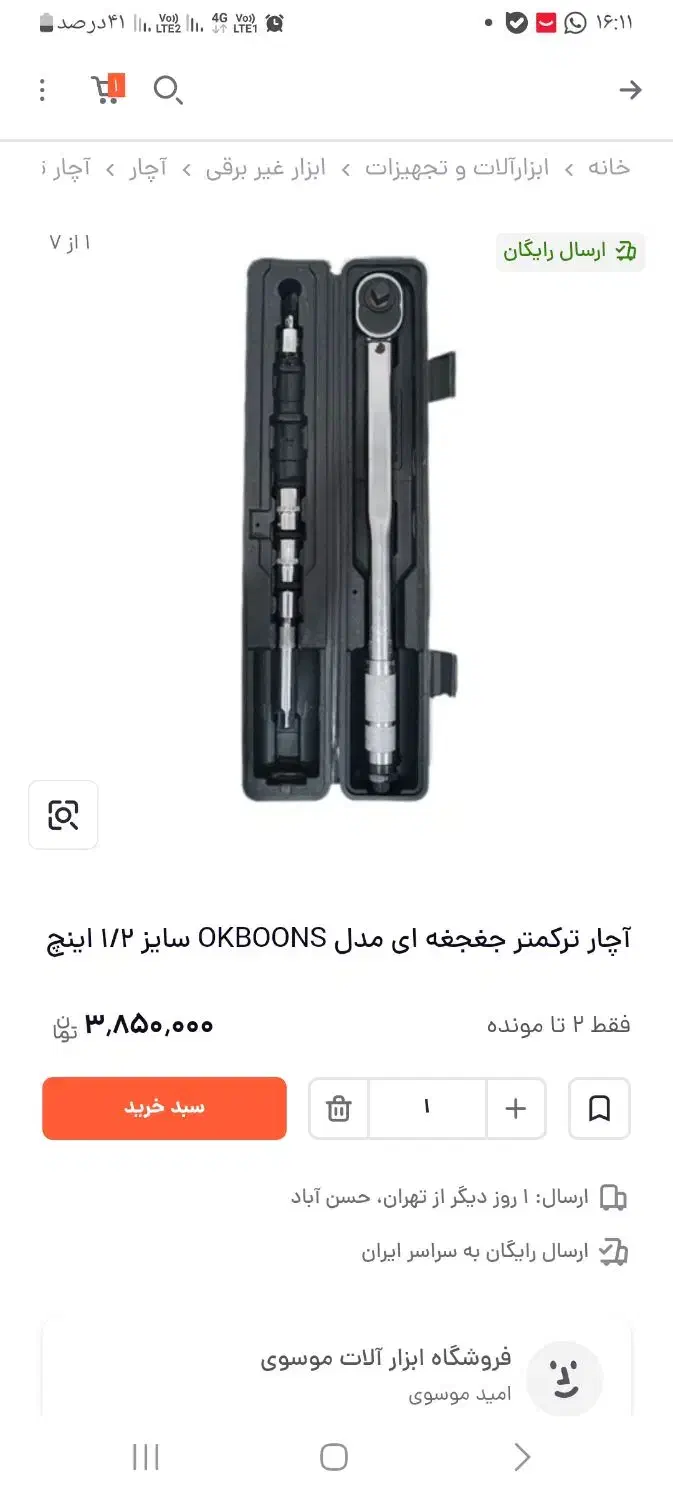Open the three-dot overflow menu
The width and height of the screenshot is (673, 1500).
coord(42,90)
